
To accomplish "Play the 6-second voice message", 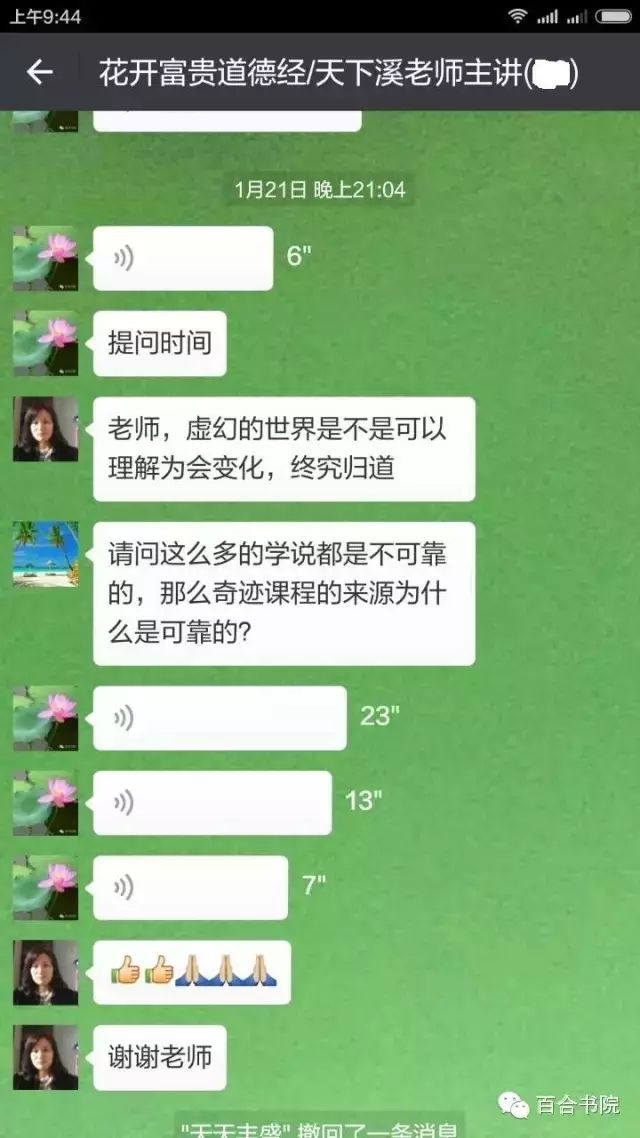I will click(x=182, y=258).
